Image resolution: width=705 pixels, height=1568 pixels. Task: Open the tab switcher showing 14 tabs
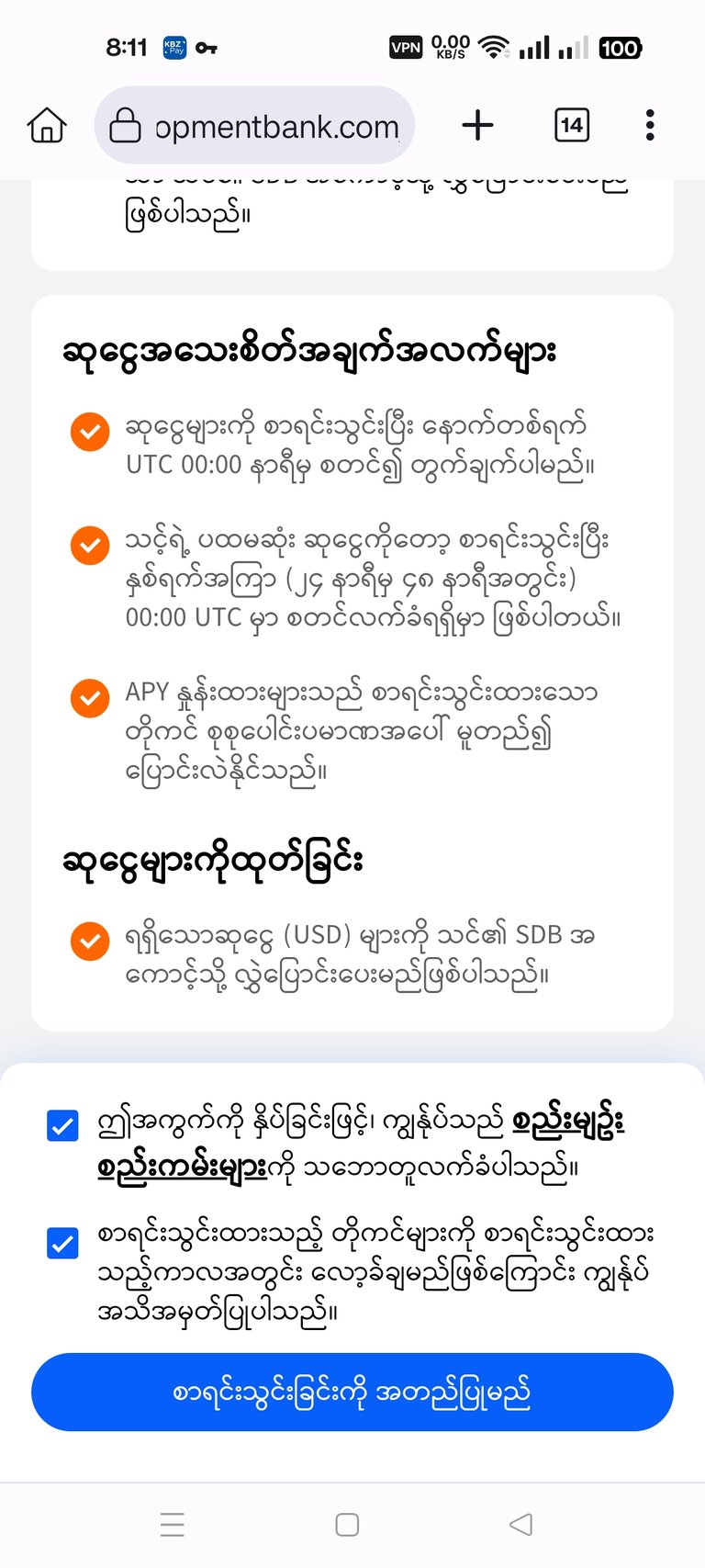point(571,125)
